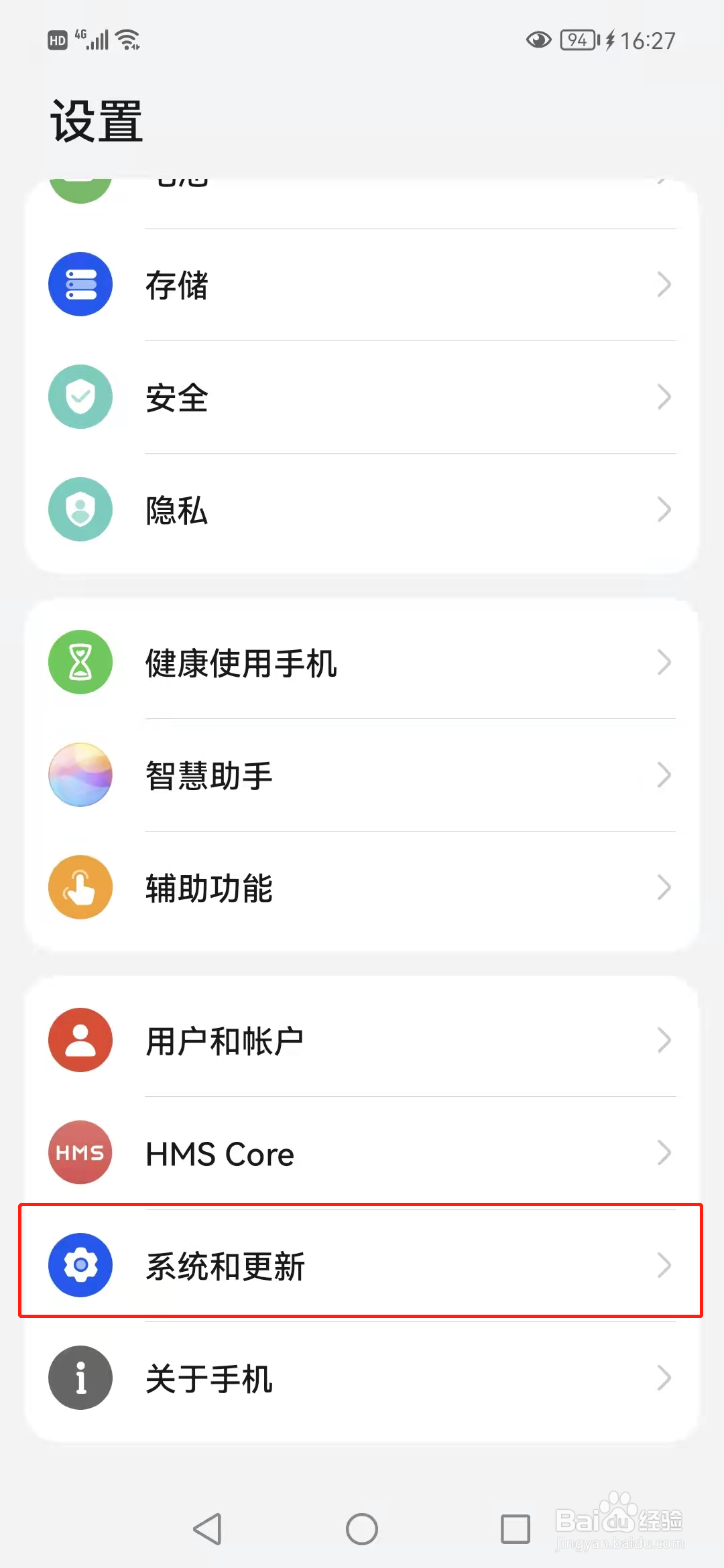Image resolution: width=724 pixels, height=1568 pixels.
Task: Tap the system home button
Action: pyautogui.click(x=362, y=1529)
